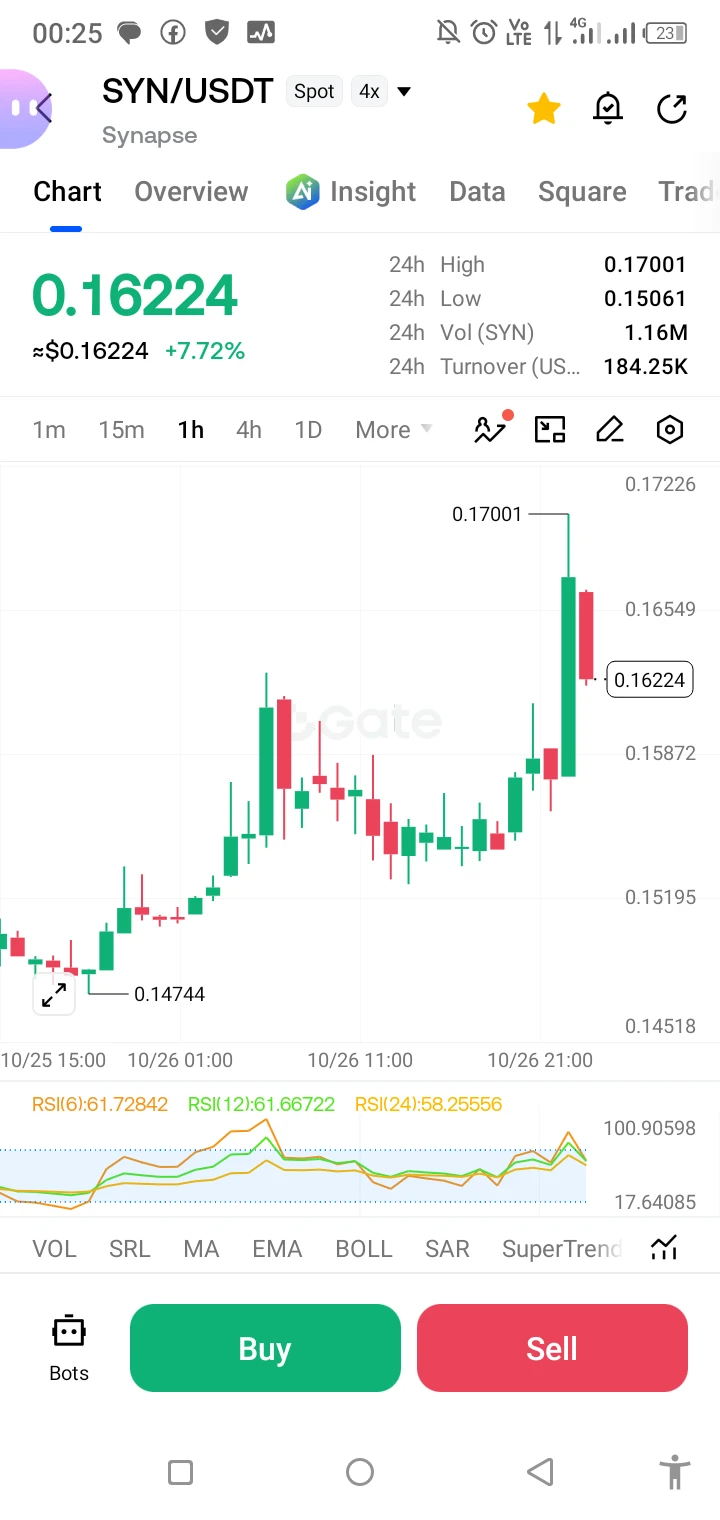Share this chart
Screen dimensions: 720x1520
pyautogui.click(x=672, y=108)
